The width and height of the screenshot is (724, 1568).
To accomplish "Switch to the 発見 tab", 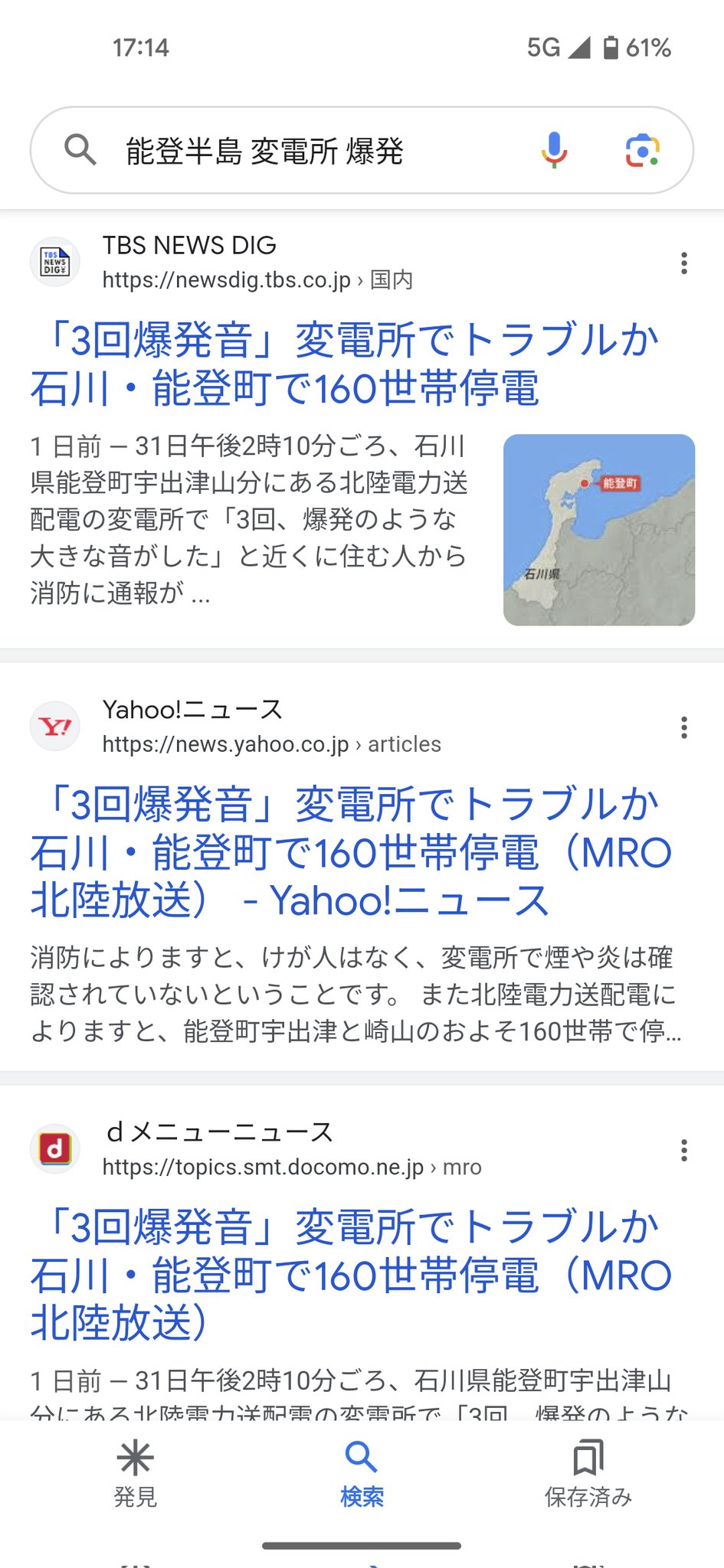I will [136, 1474].
